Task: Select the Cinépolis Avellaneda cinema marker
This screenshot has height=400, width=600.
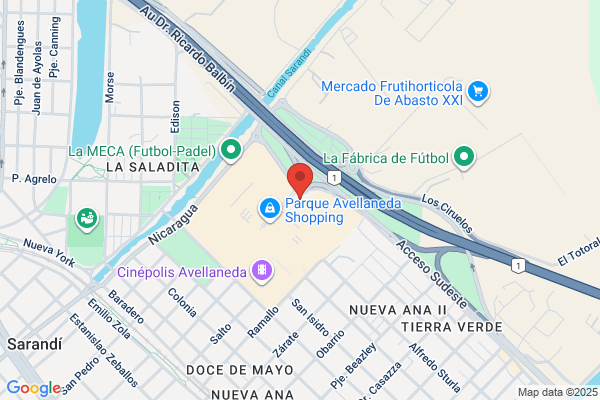Action: [262, 271]
